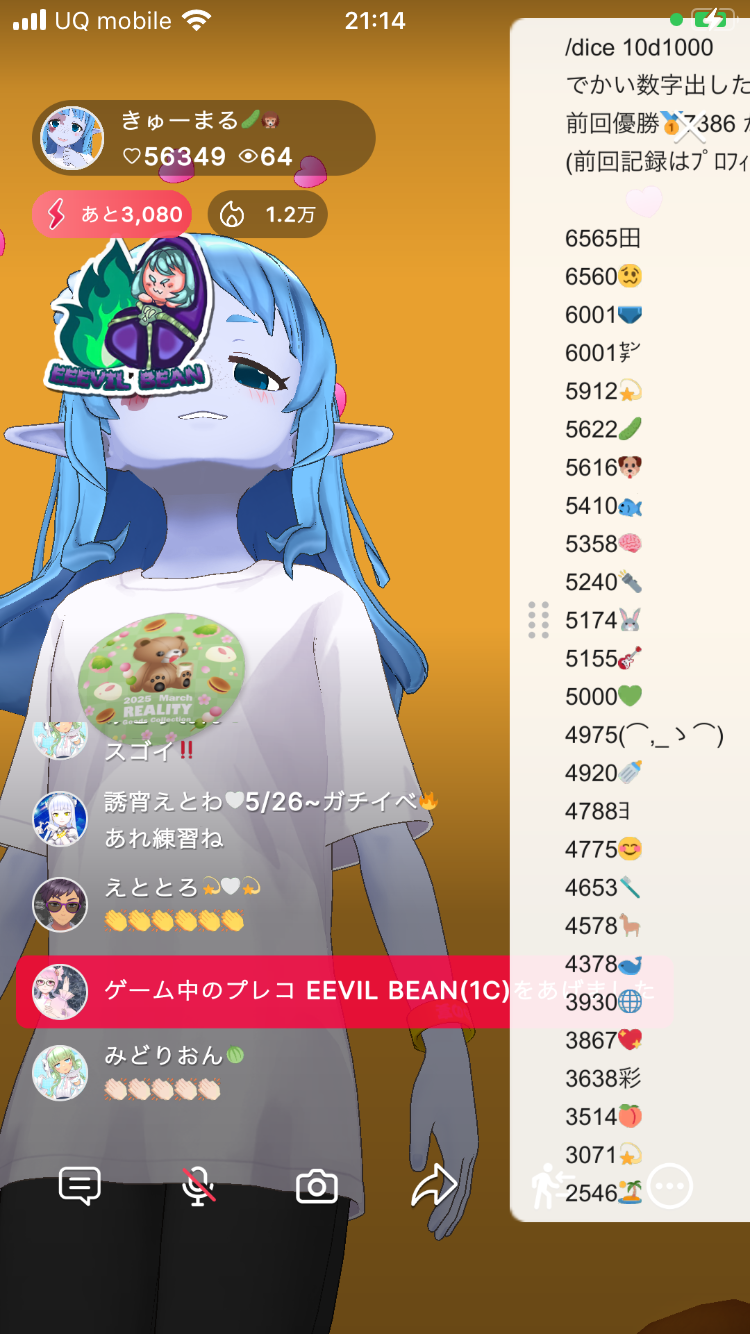
Task: View えととろ's profile from the comment
Action: (60, 904)
